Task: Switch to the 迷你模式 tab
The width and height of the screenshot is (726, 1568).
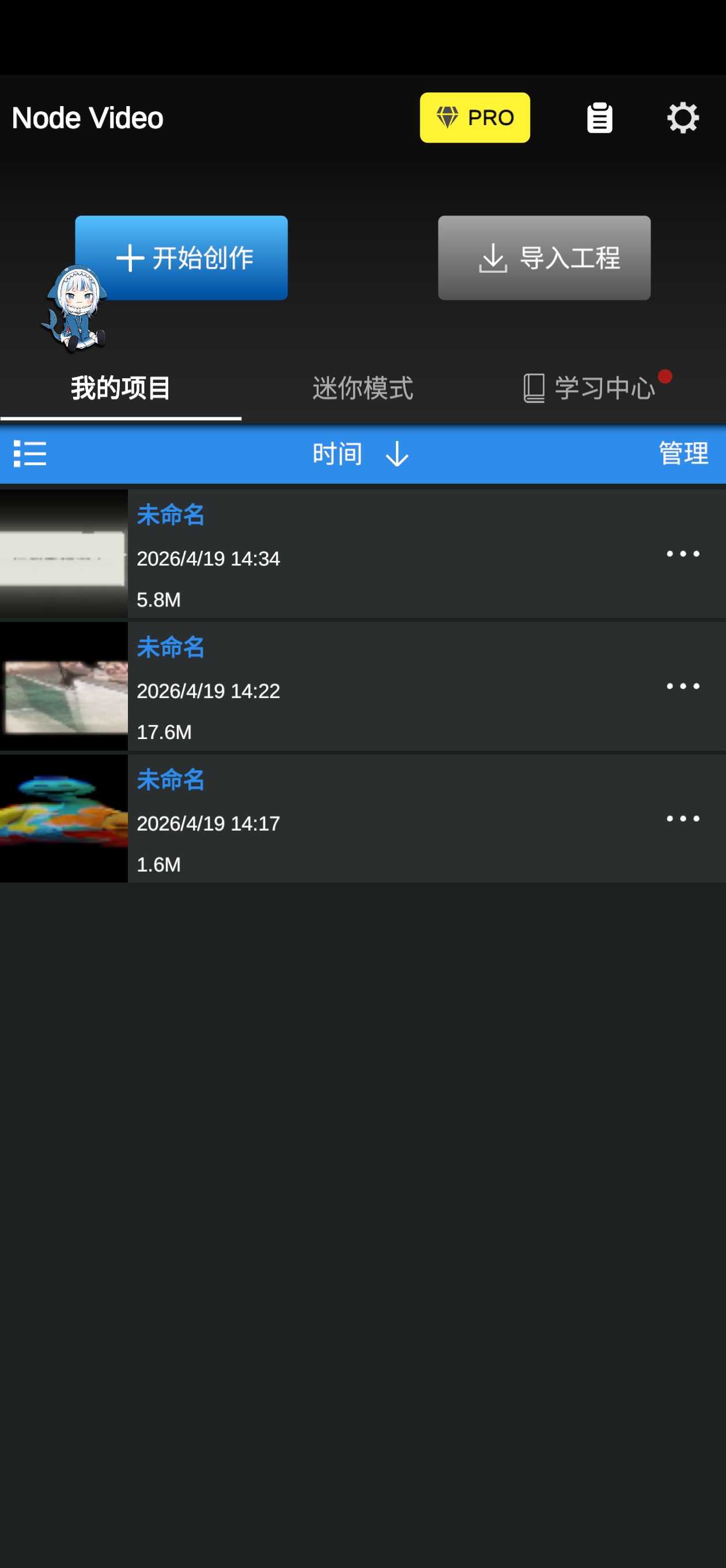Action: click(x=362, y=389)
